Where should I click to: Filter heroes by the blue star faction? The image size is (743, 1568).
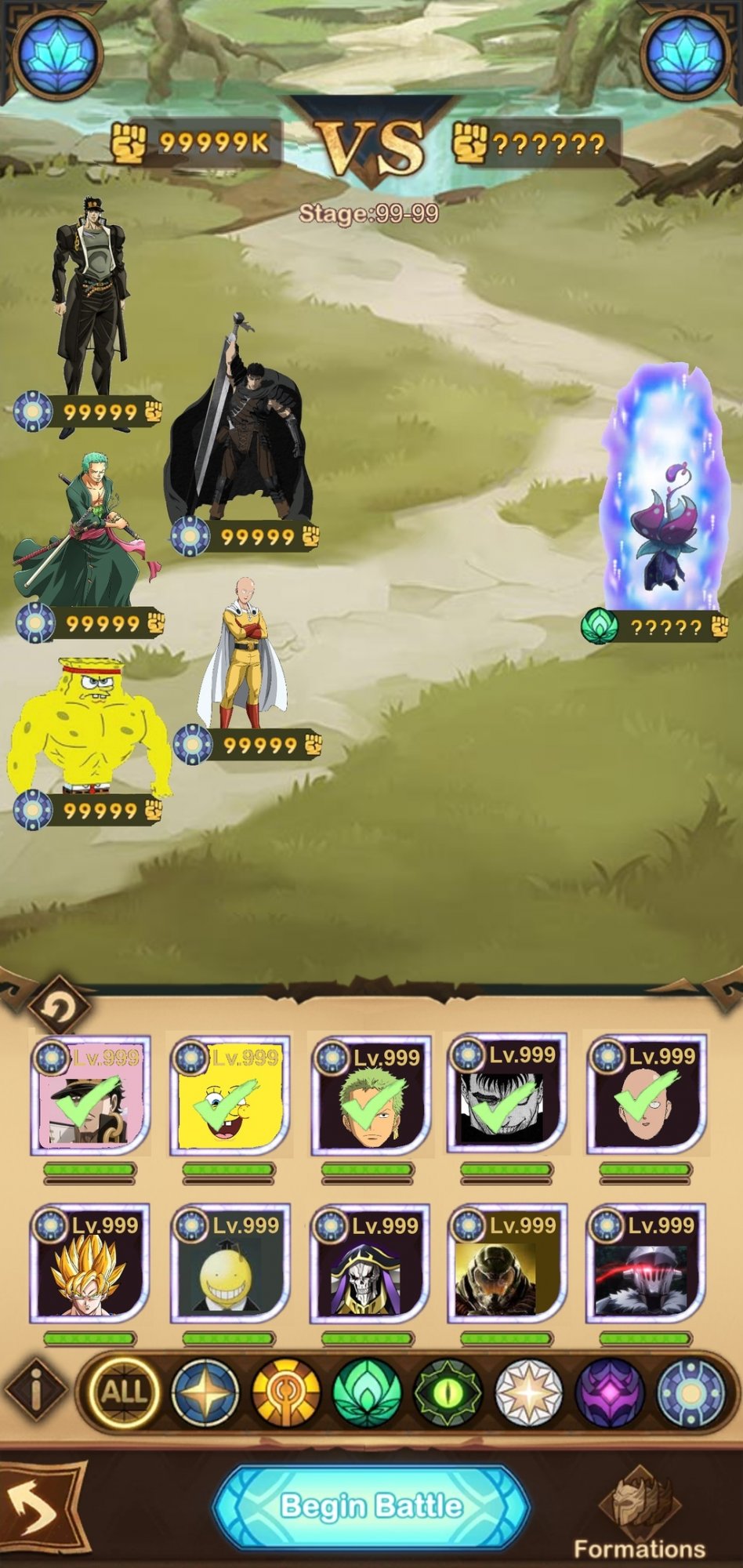(x=205, y=1392)
